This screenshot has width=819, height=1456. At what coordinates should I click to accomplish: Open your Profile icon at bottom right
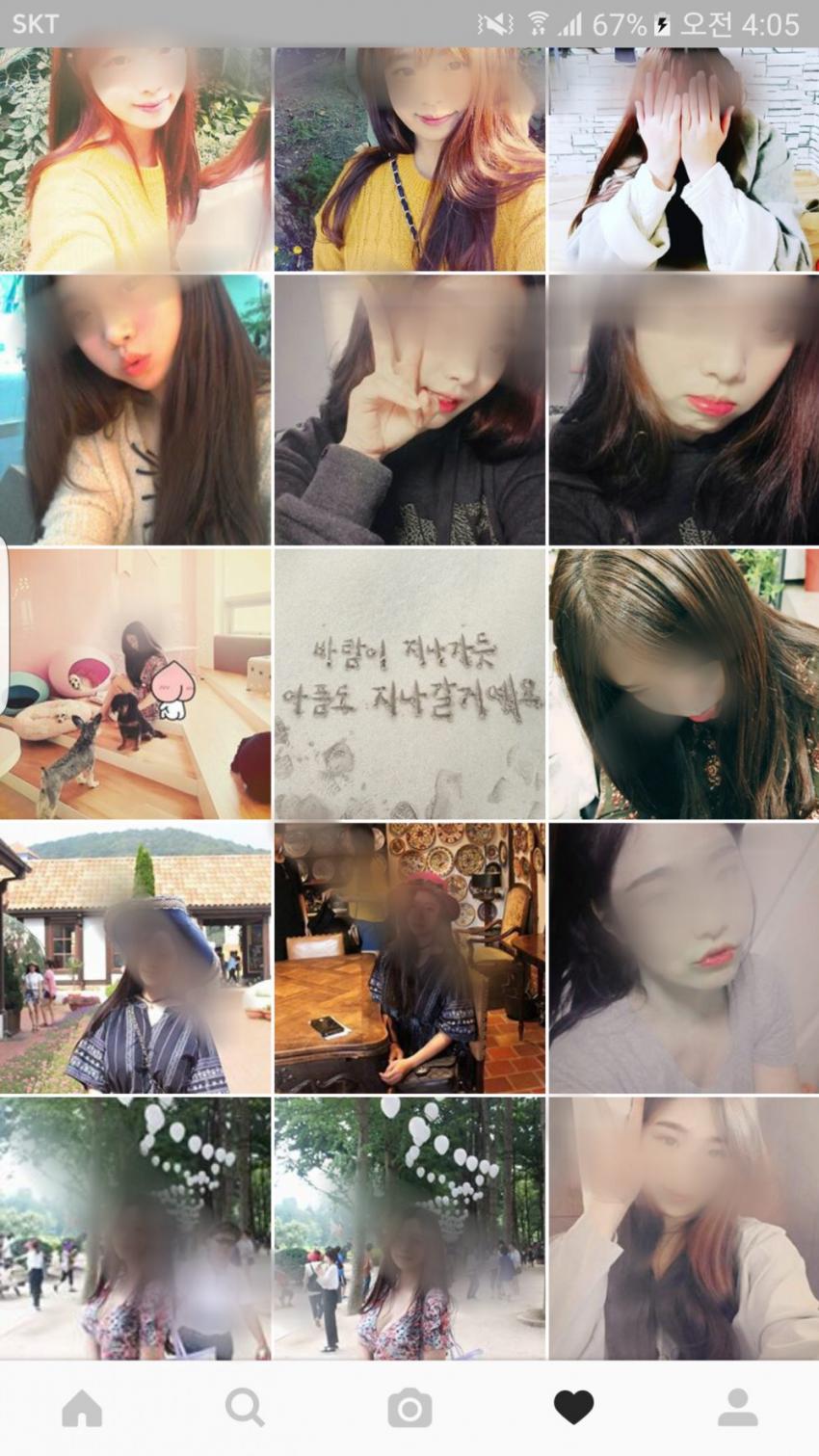pyautogui.click(x=737, y=1408)
